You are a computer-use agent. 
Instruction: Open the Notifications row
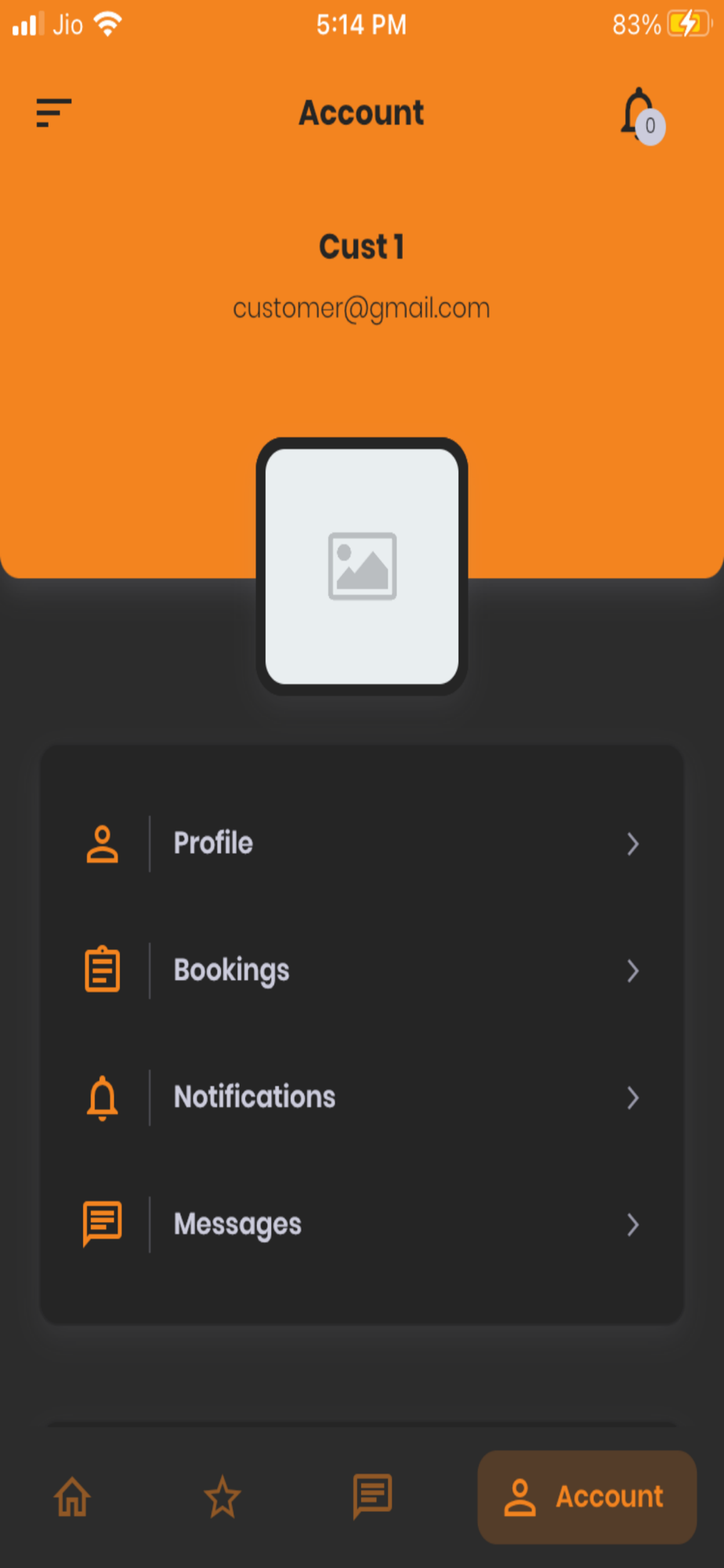pyautogui.click(x=362, y=1098)
